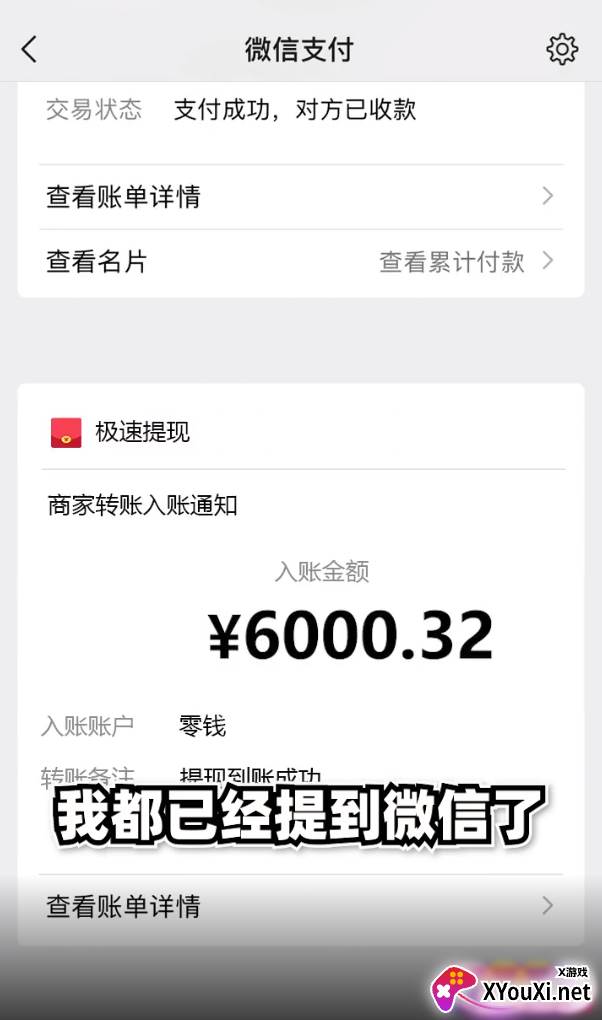Go back from WeChat Pay
The width and height of the screenshot is (602, 1020).
click(x=30, y=49)
